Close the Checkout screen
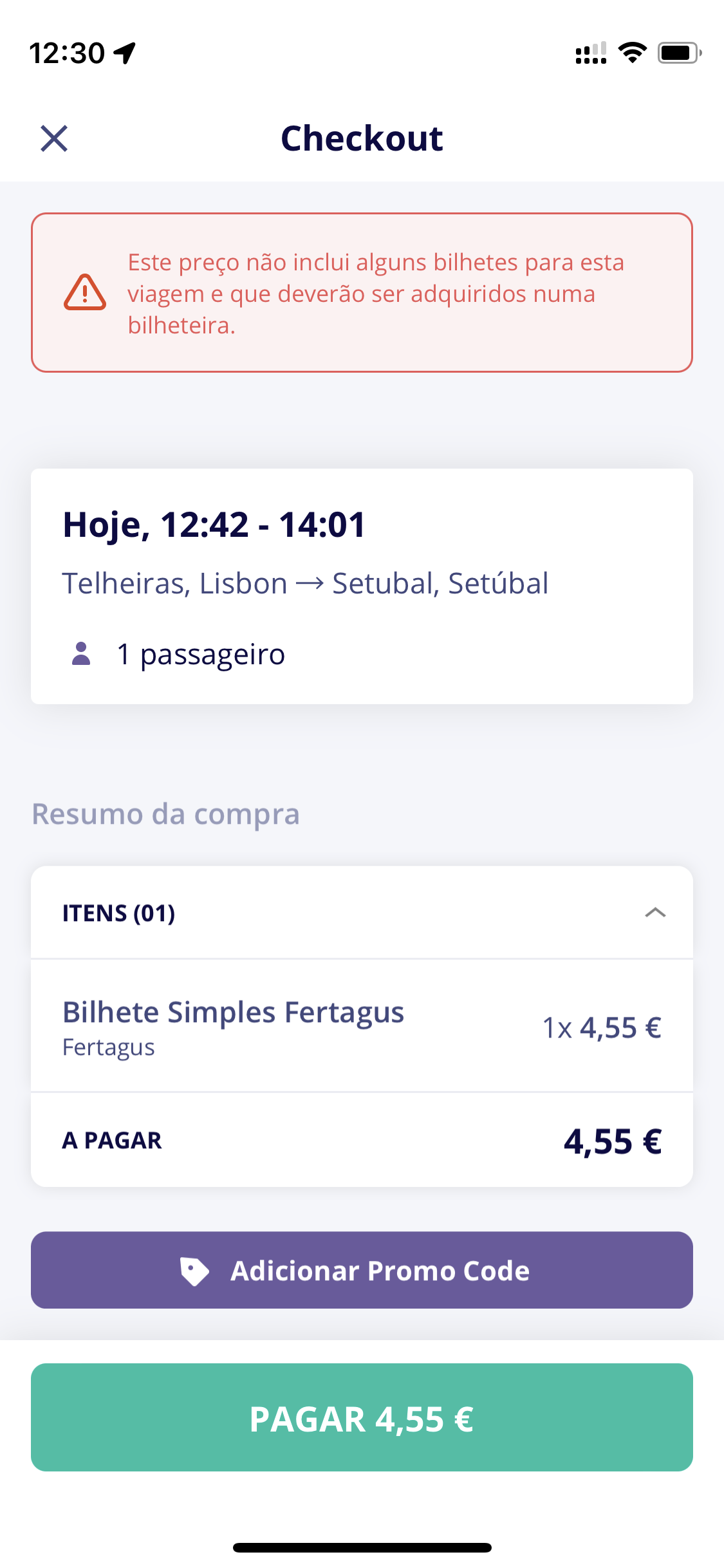The width and height of the screenshot is (724, 1568). 54,138
